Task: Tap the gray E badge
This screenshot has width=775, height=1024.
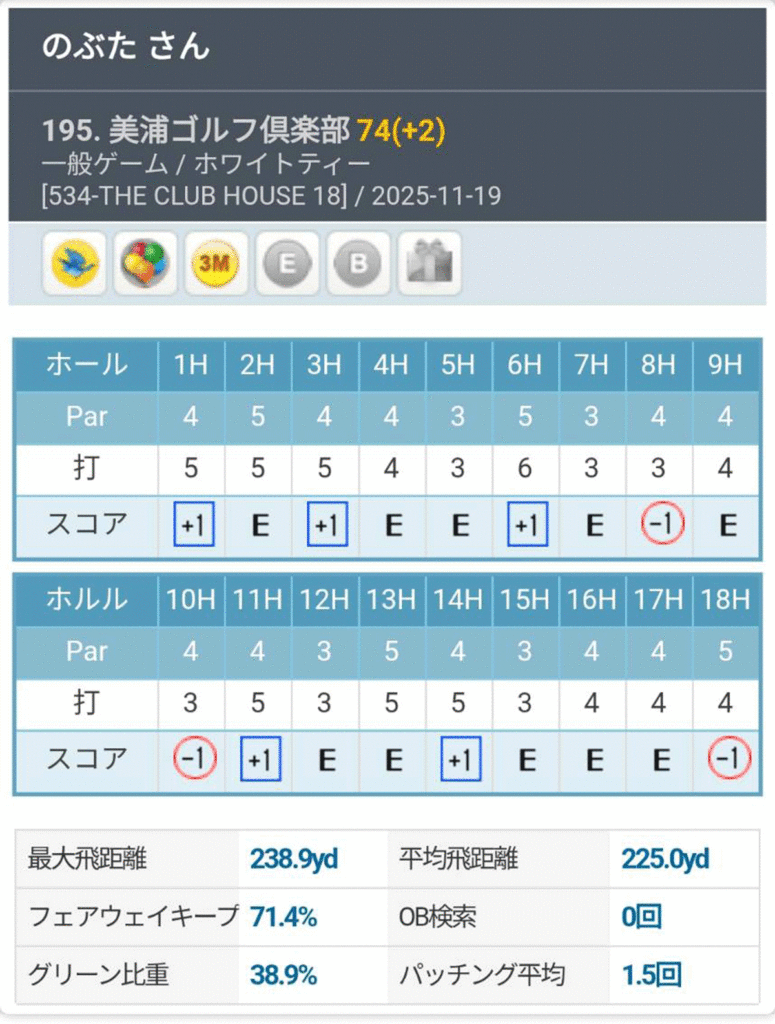Action: click(288, 264)
